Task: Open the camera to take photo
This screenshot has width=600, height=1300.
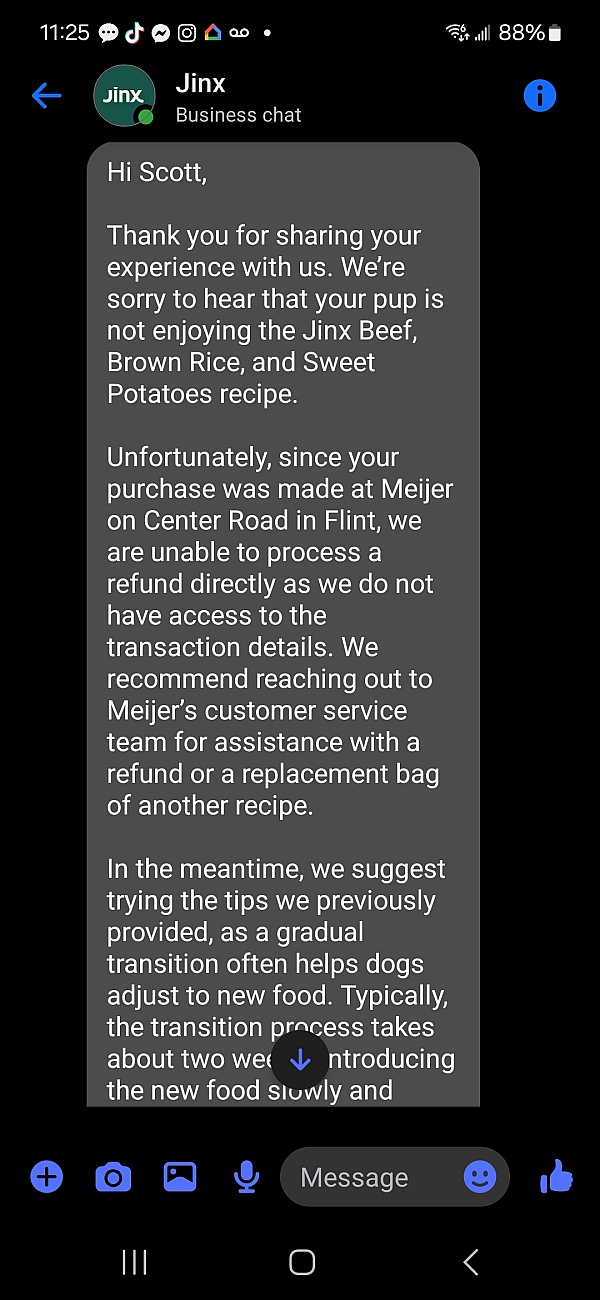Action: pos(113,1177)
